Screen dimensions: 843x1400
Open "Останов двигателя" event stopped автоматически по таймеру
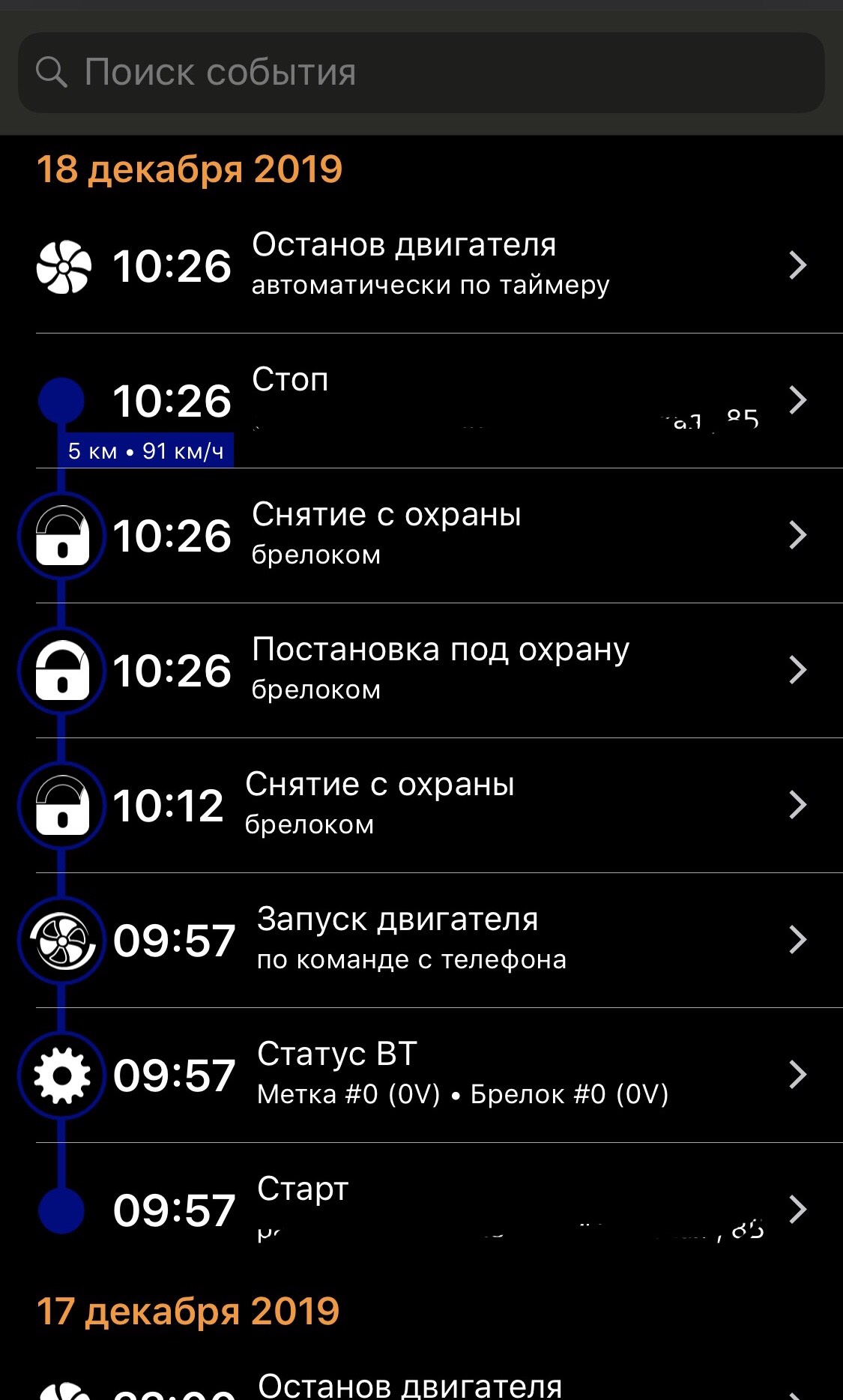tap(420, 265)
